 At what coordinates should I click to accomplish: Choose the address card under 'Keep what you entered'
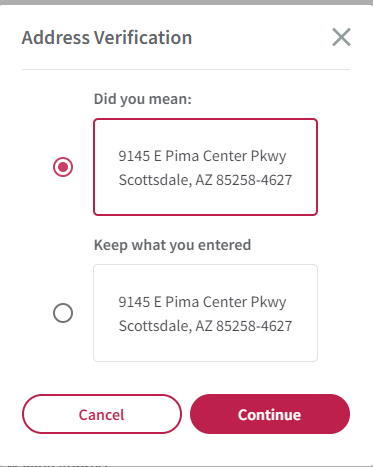point(205,313)
